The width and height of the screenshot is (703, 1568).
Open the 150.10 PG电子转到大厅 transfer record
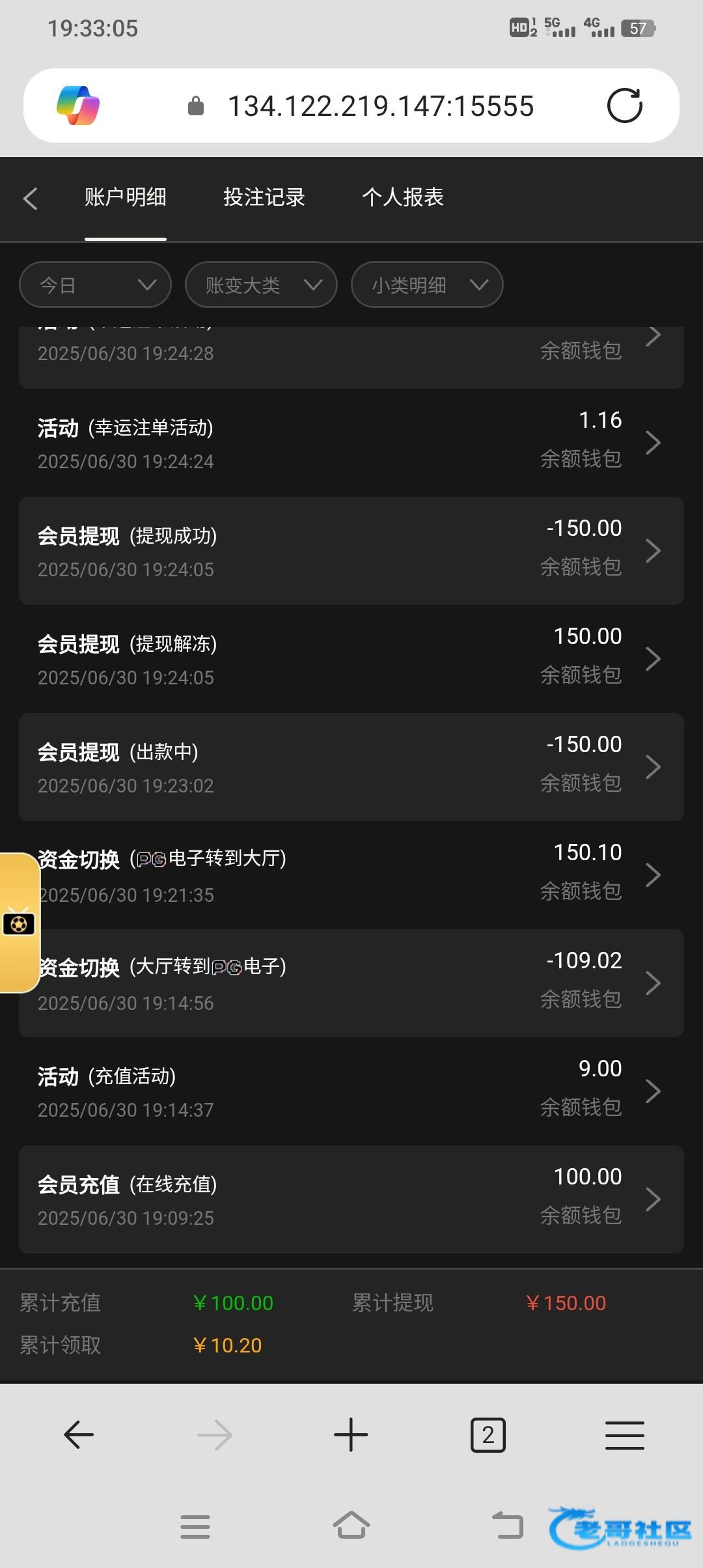click(351, 875)
